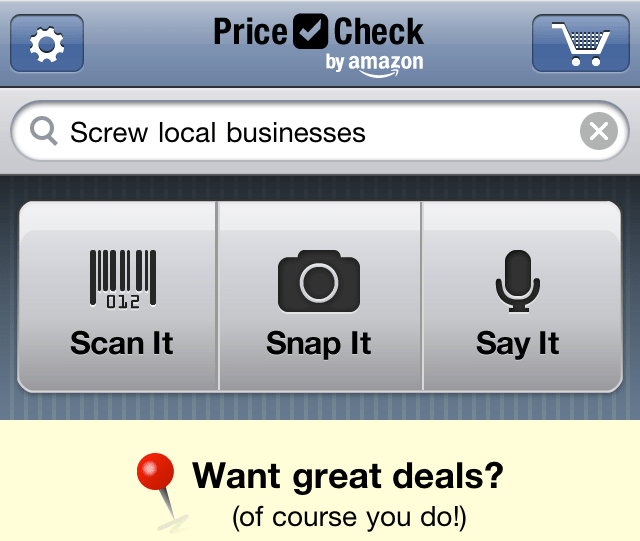Image resolution: width=640 pixels, height=541 pixels.
Task: Open settings via the gear icon
Action: pos(47,44)
